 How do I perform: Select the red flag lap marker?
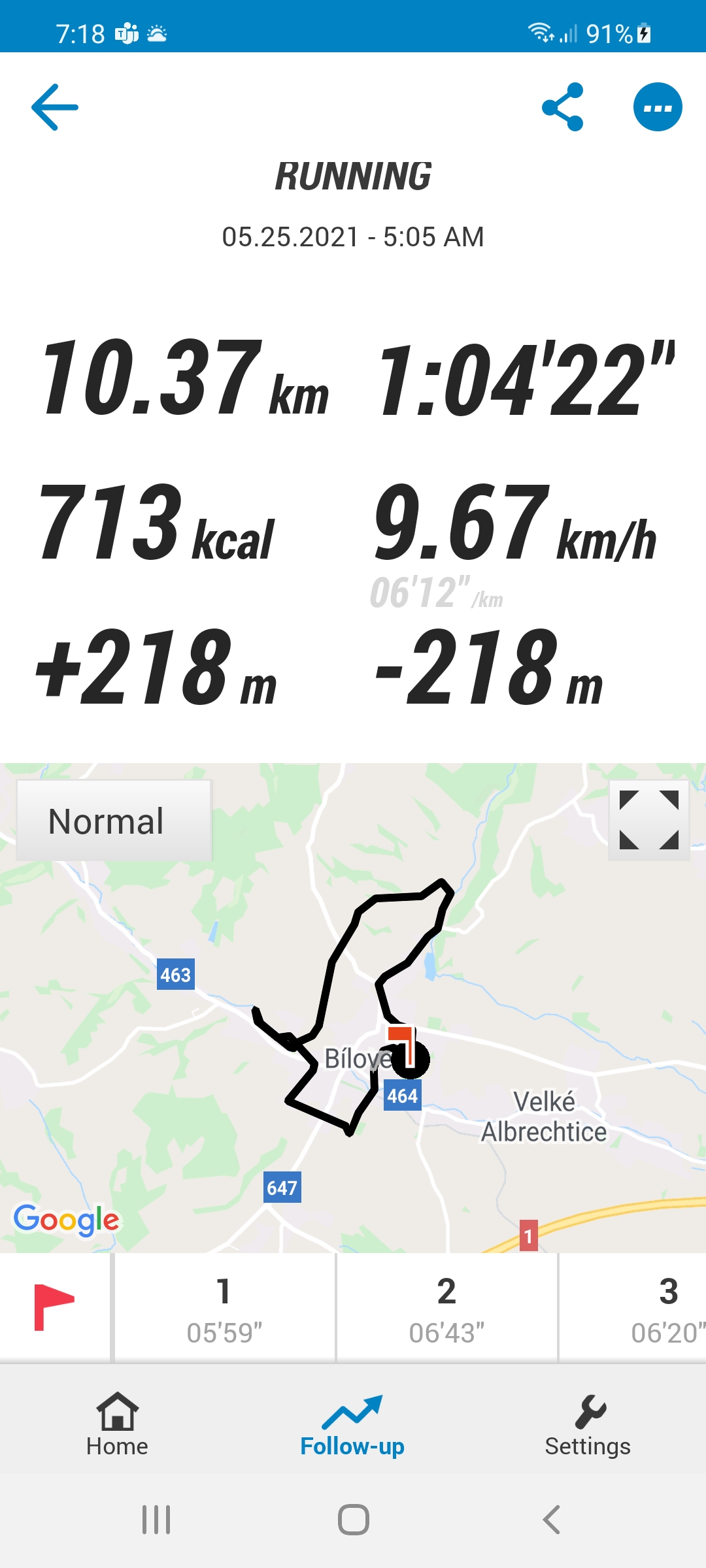point(55,1307)
